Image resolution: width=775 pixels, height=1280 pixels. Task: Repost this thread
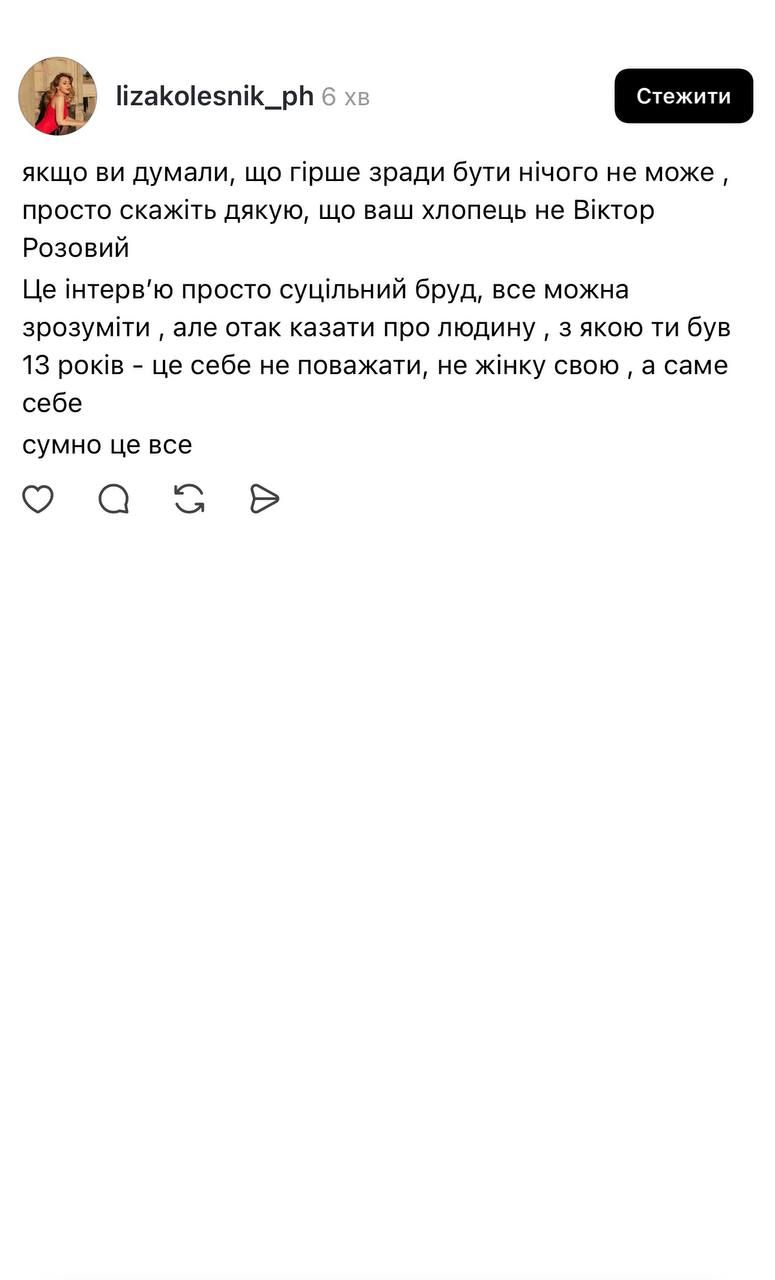pyautogui.click(x=189, y=498)
